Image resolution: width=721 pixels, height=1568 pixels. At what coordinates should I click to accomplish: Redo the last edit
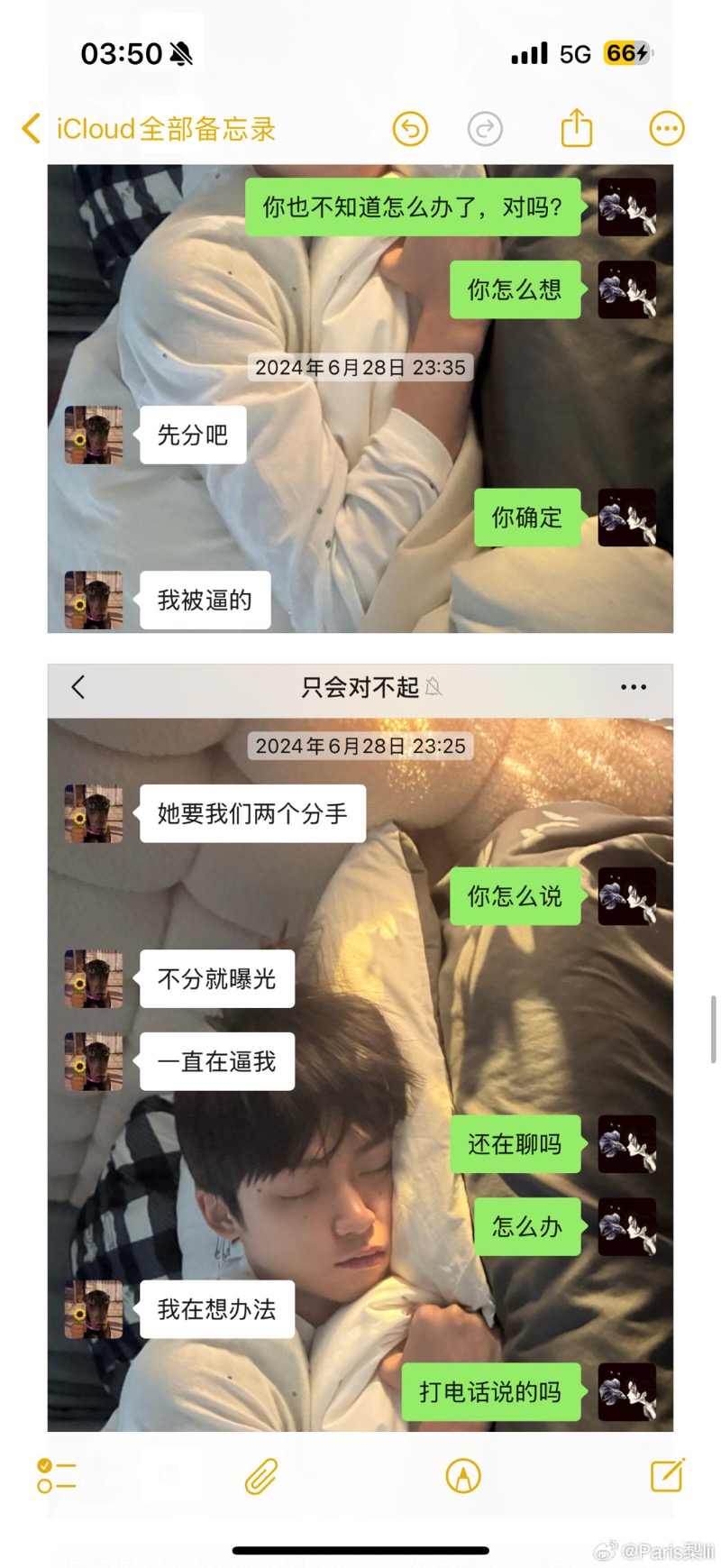coord(485,129)
